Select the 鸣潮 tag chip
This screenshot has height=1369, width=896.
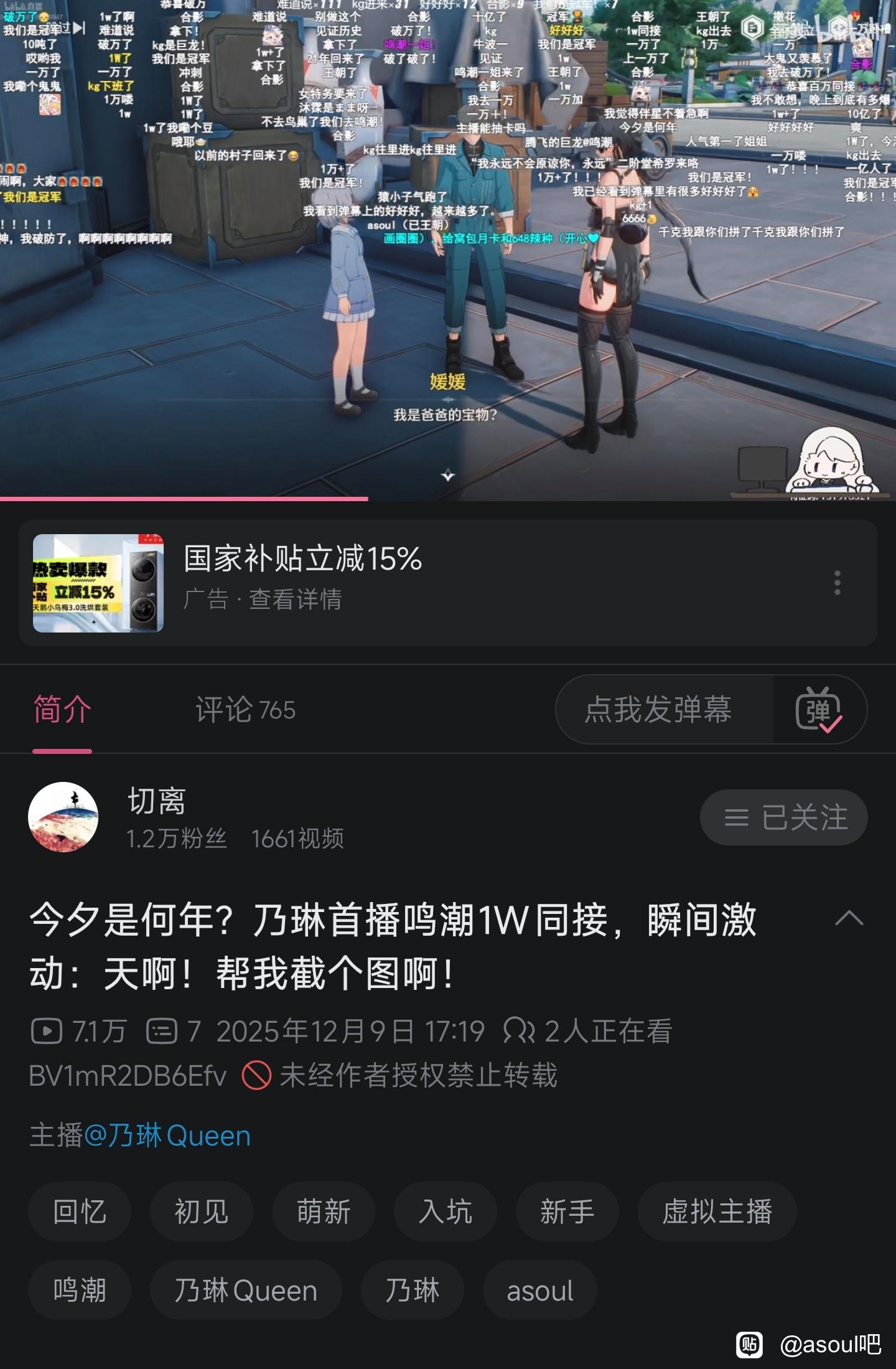pos(80,1290)
